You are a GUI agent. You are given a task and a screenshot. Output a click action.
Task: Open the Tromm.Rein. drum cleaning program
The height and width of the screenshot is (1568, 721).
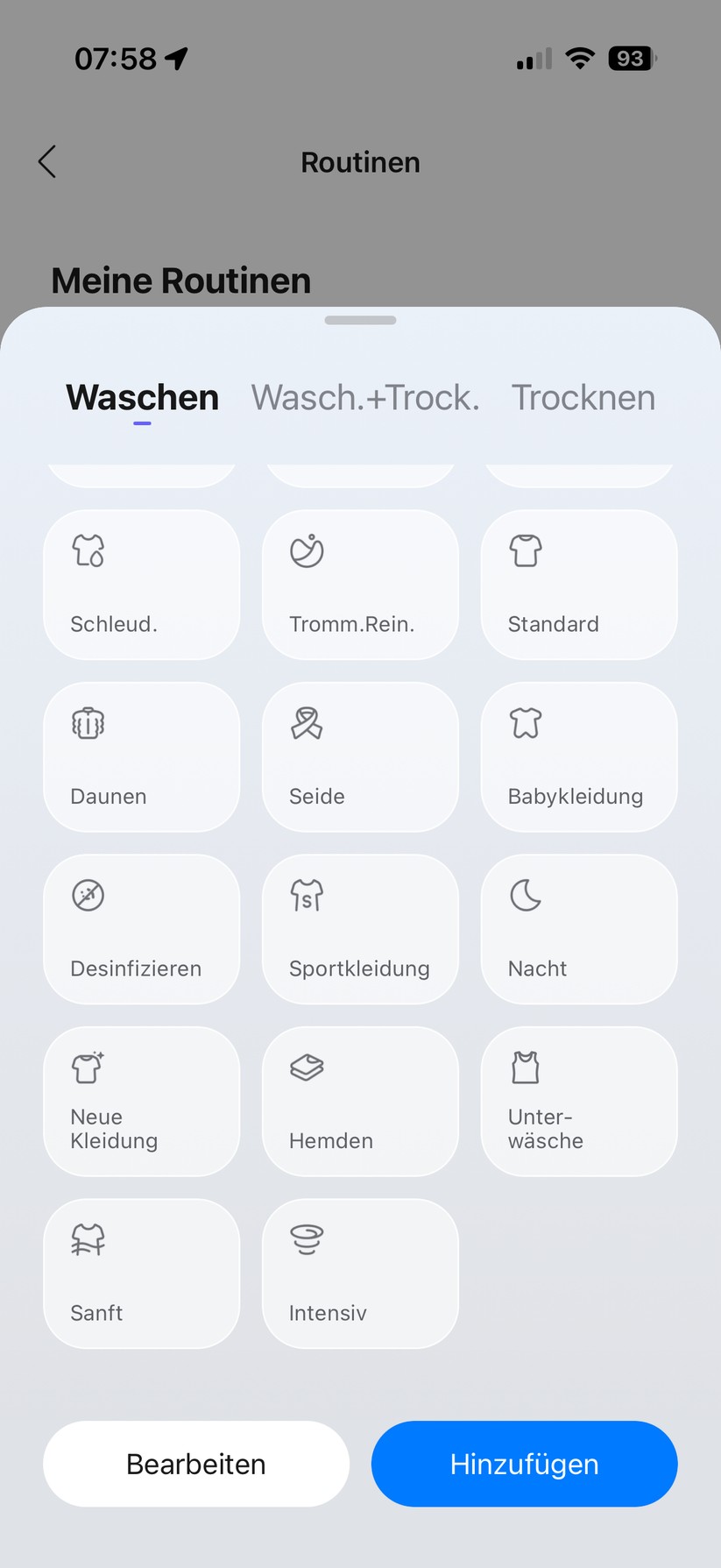coord(360,584)
